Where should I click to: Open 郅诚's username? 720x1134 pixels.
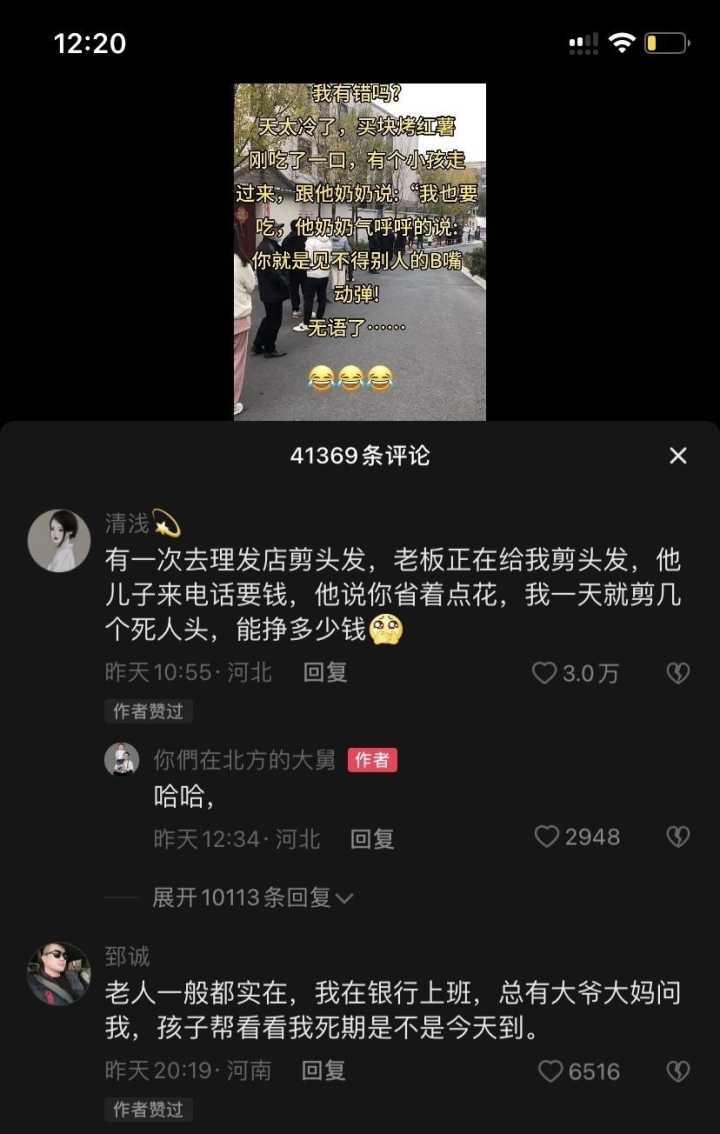click(x=127, y=957)
